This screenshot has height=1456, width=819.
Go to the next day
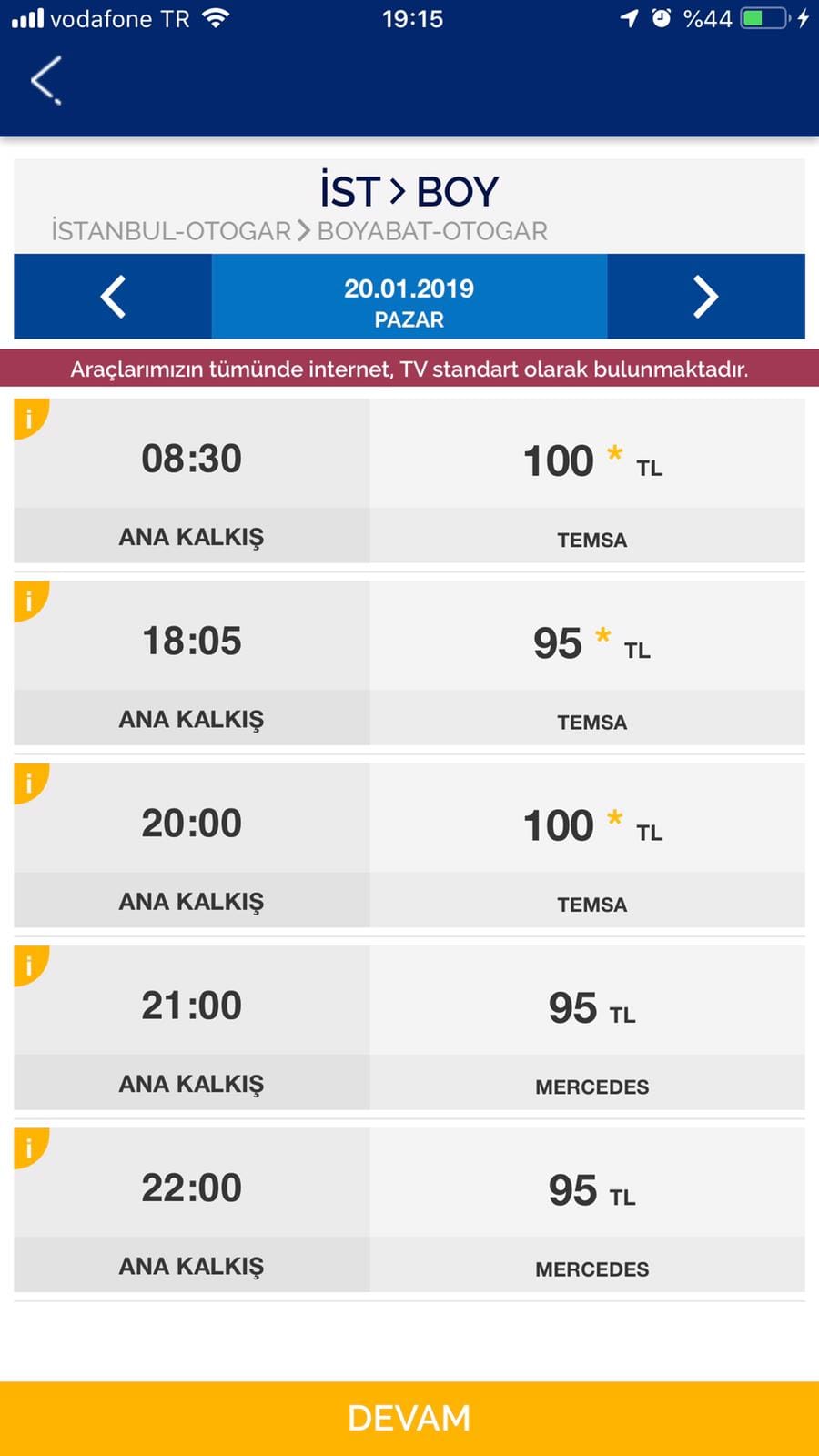(706, 297)
